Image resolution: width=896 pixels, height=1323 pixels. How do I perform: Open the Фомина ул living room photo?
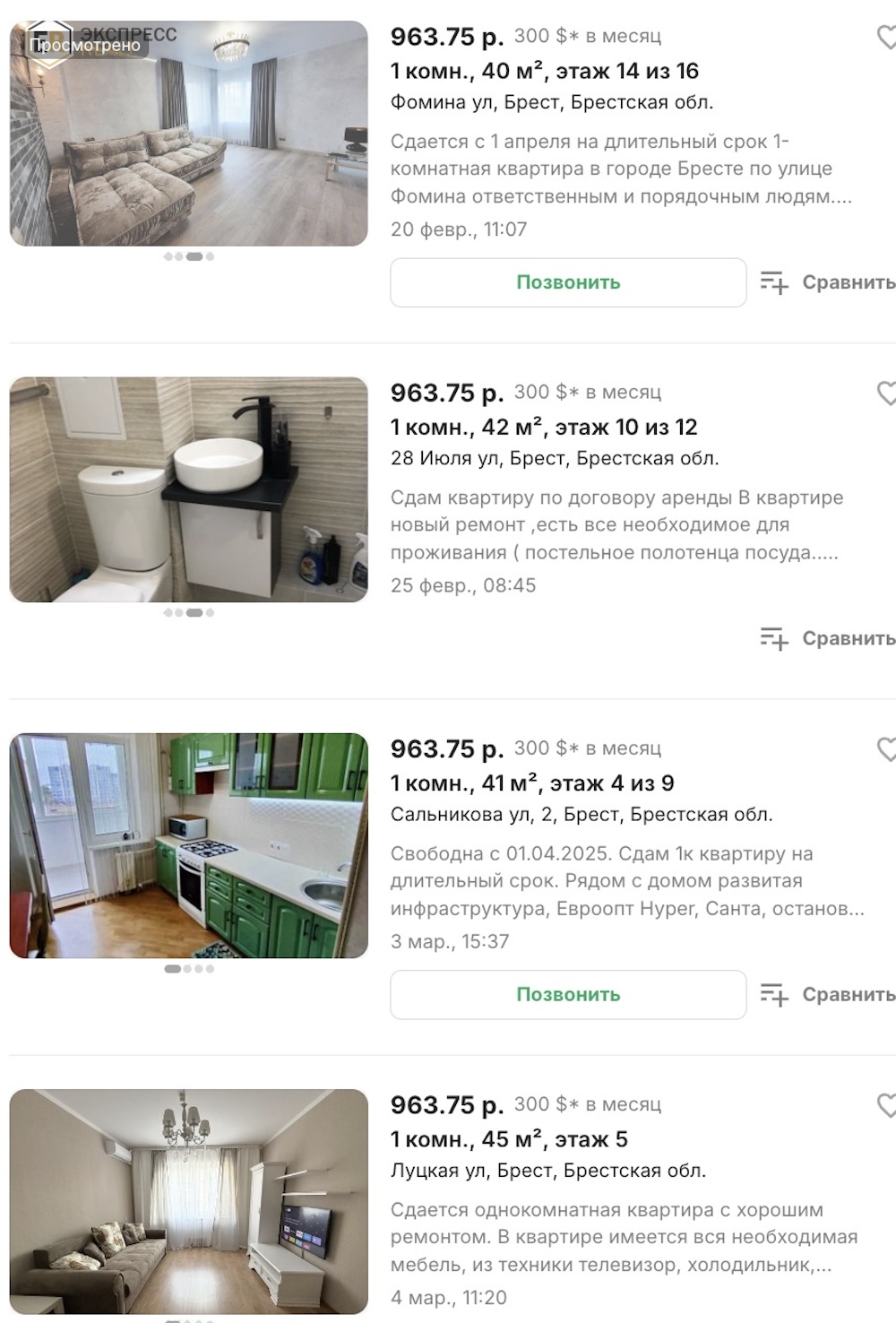click(x=188, y=134)
